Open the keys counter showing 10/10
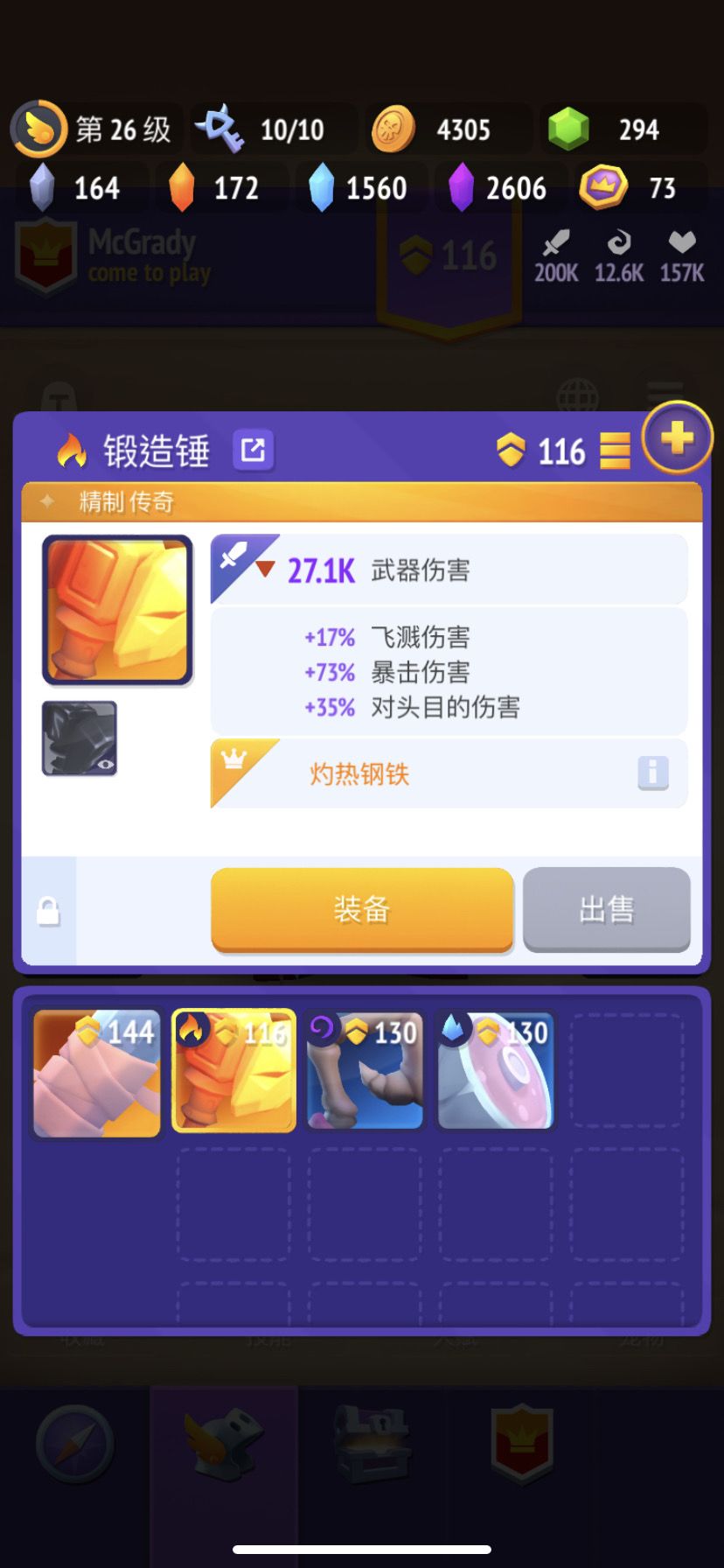The image size is (724, 1568). pos(273,129)
